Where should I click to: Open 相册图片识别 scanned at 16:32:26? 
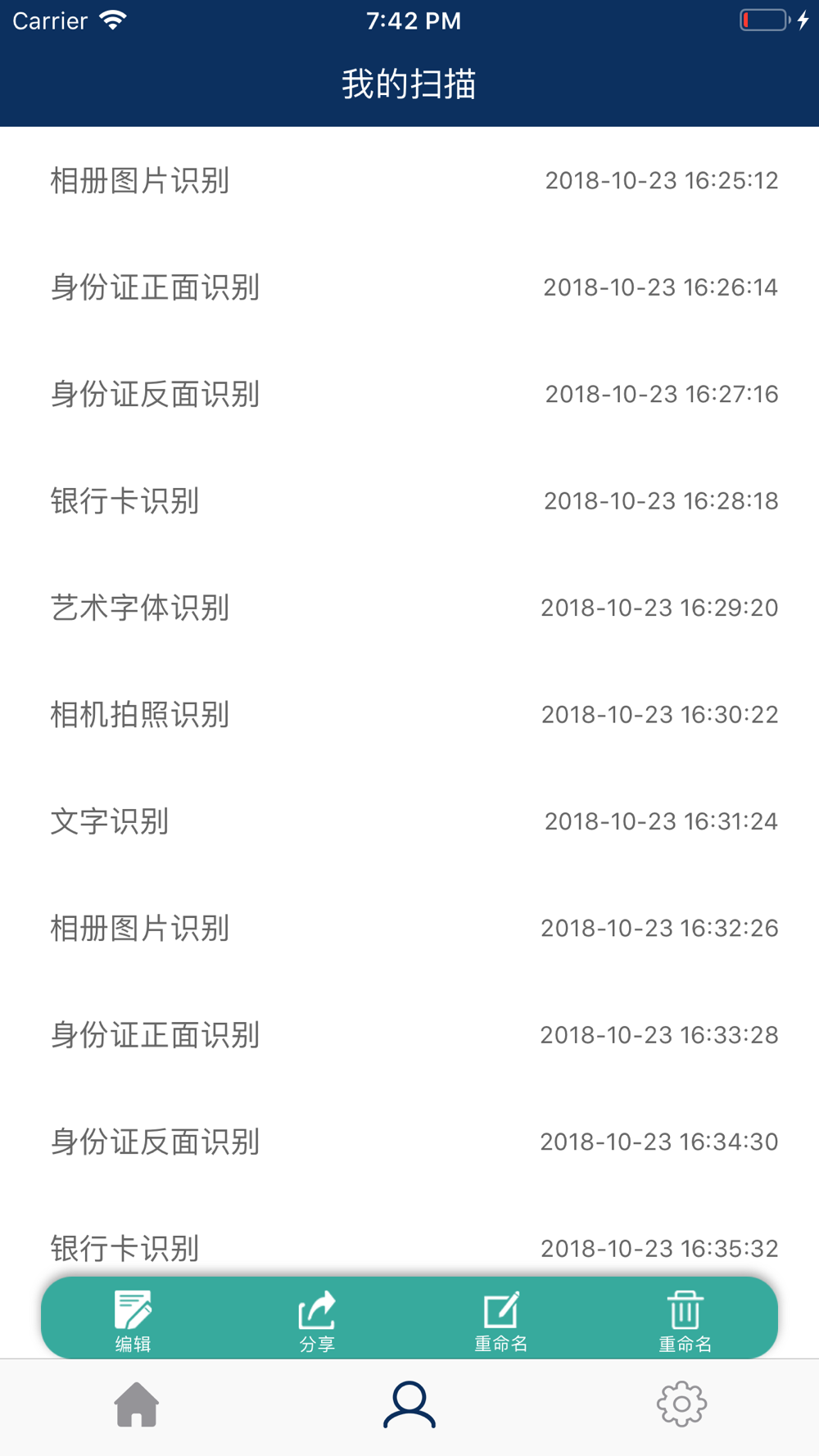[x=409, y=929]
